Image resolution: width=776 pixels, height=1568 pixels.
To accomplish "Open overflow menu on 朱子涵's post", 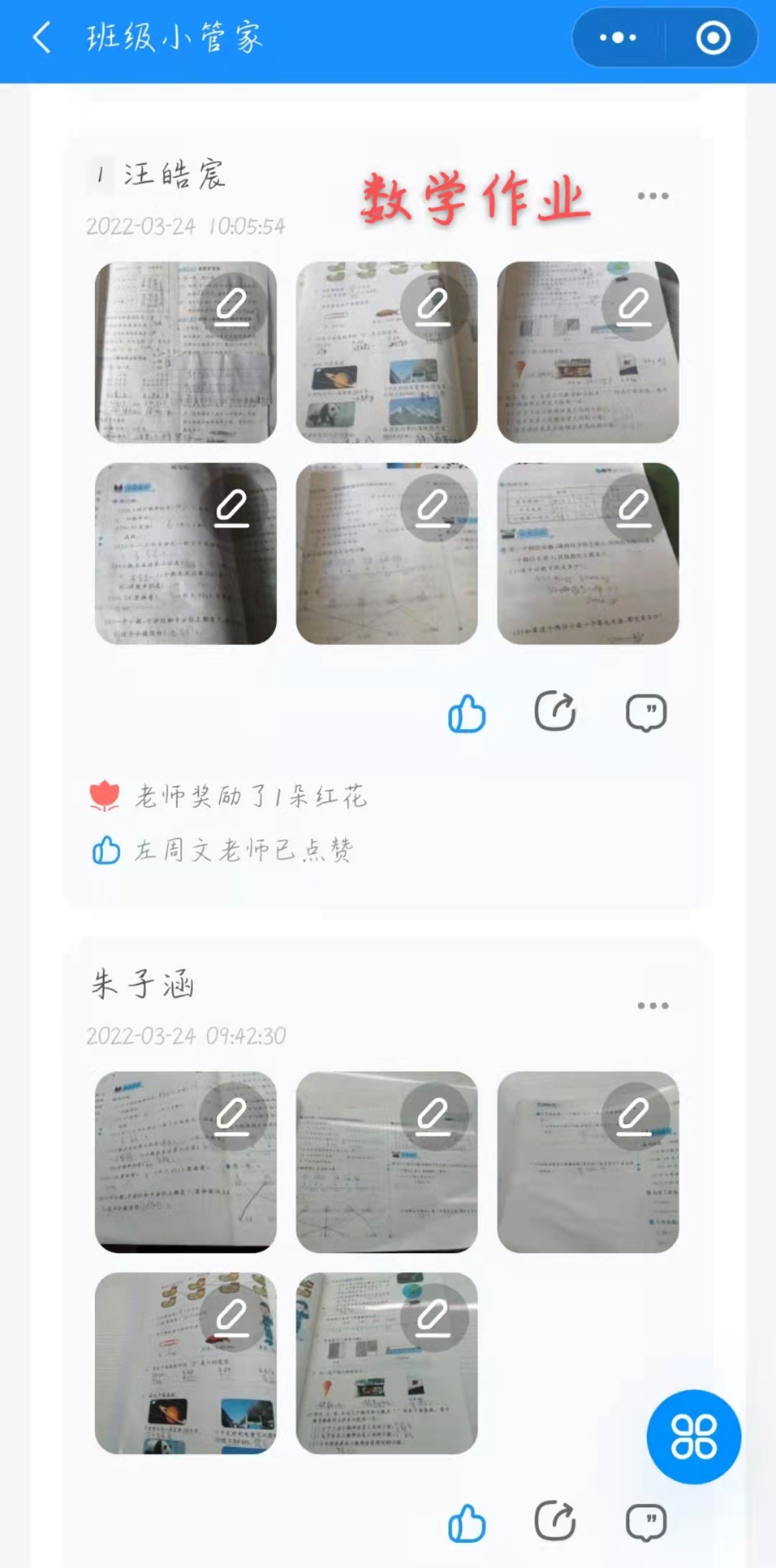I will pyautogui.click(x=652, y=1006).
